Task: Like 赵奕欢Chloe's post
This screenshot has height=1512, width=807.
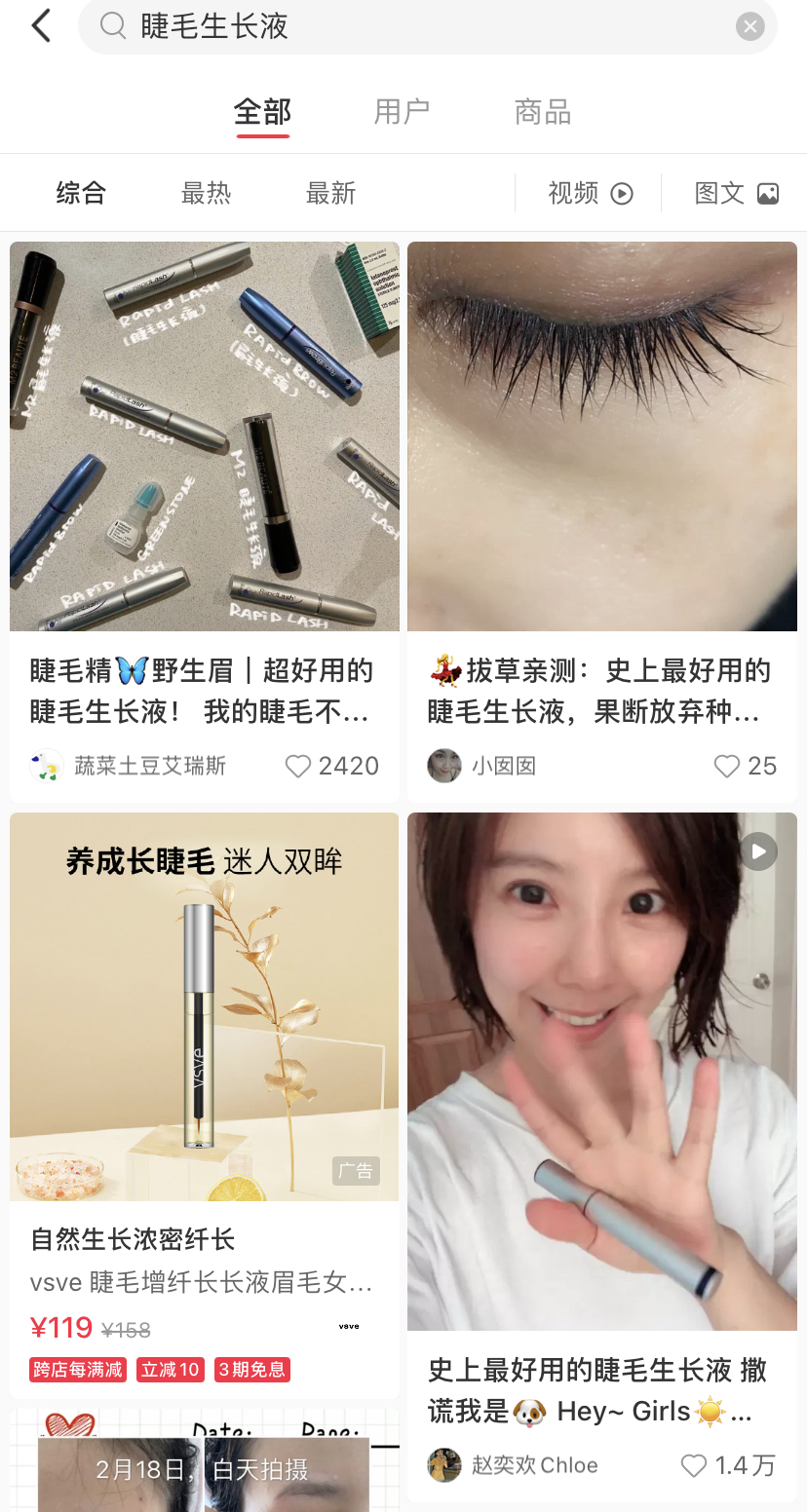Action: tap(694, 1465)
